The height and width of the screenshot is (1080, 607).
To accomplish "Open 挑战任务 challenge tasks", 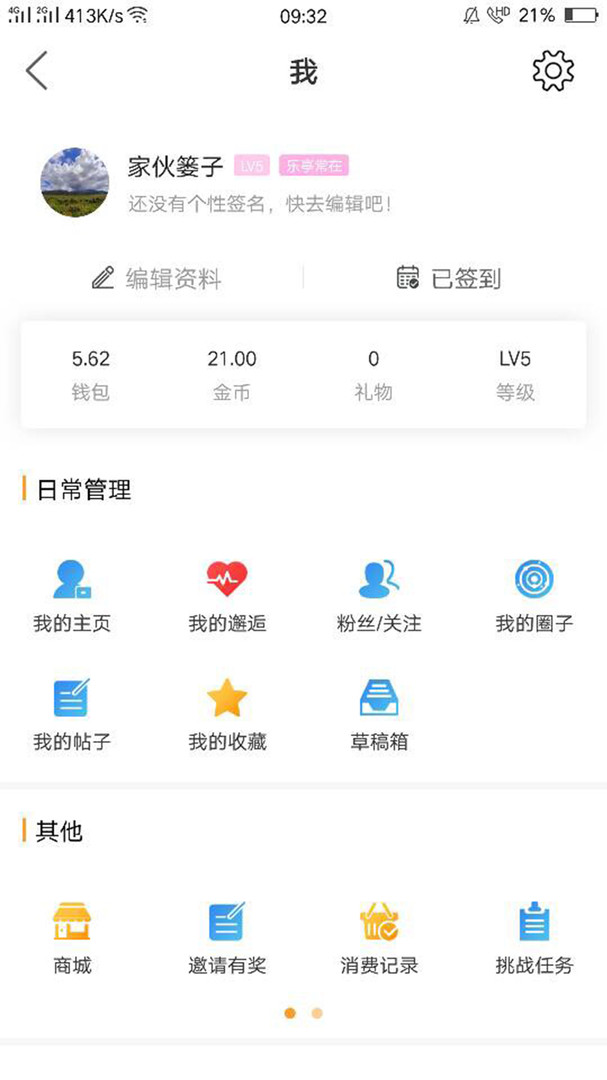I will (x=534, y=938).
